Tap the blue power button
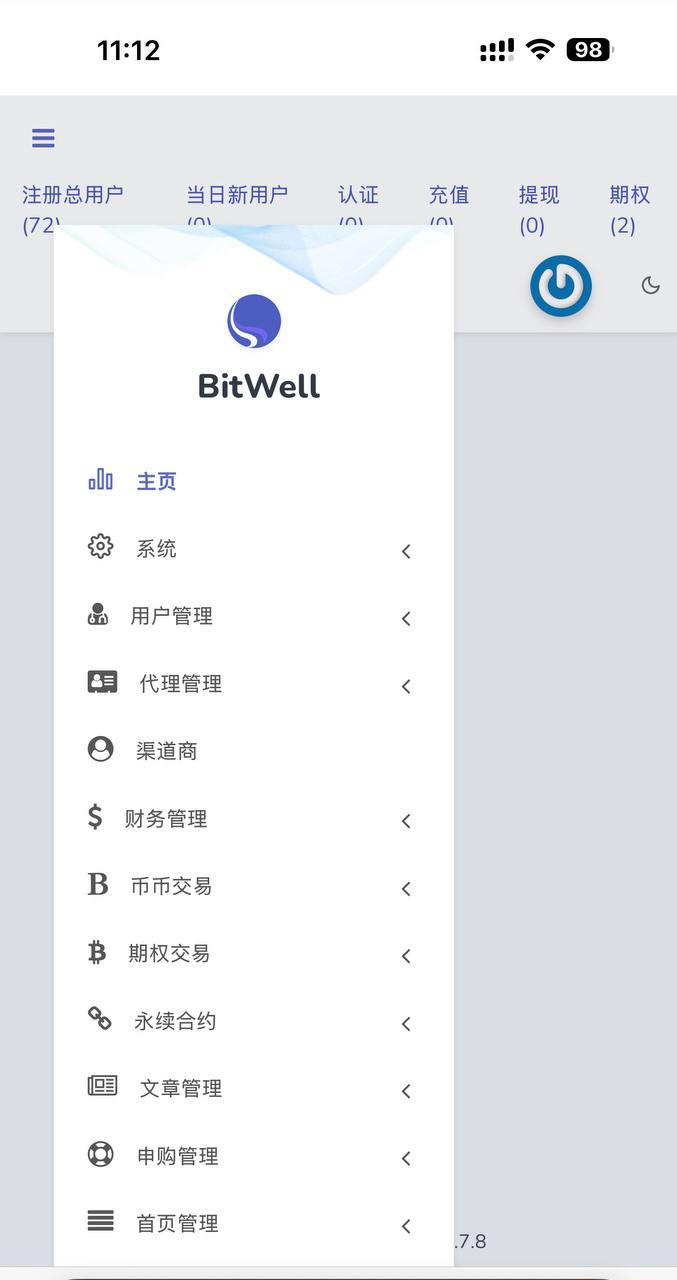This screenshot has width=677, height=1280. point(560,286)
